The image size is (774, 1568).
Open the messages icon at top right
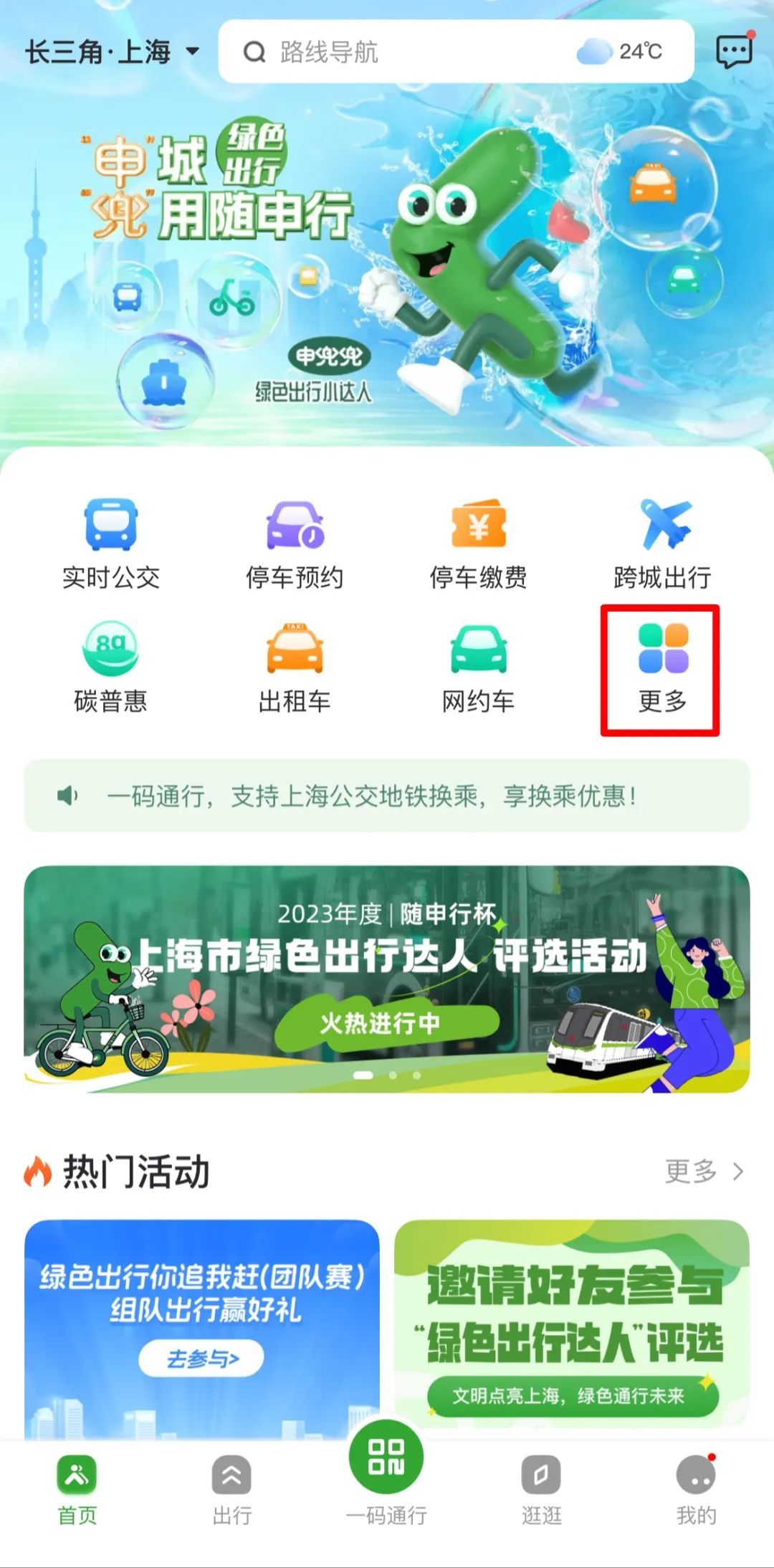click(x=734, y=52)
